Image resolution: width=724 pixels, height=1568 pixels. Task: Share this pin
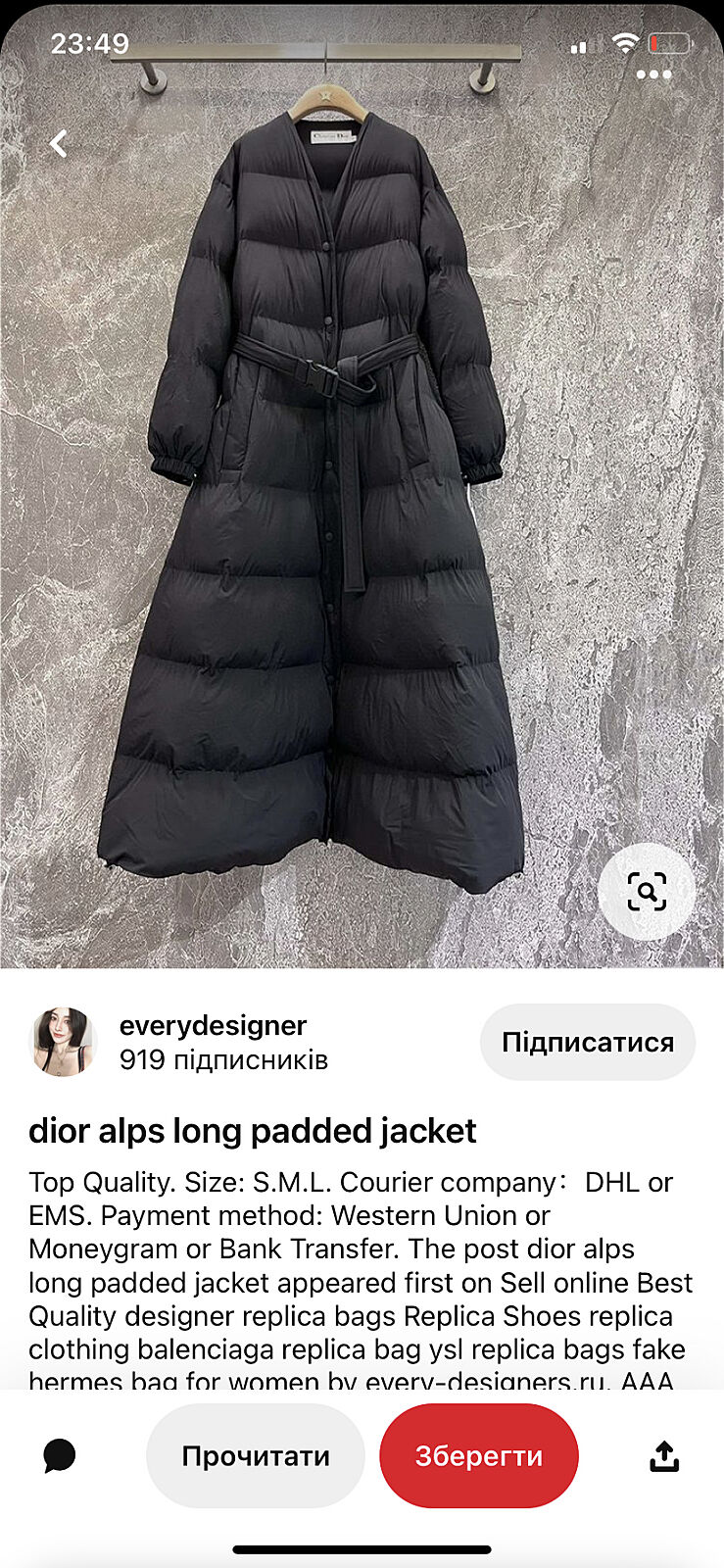pyautogui.click(x=664, y=1455)
